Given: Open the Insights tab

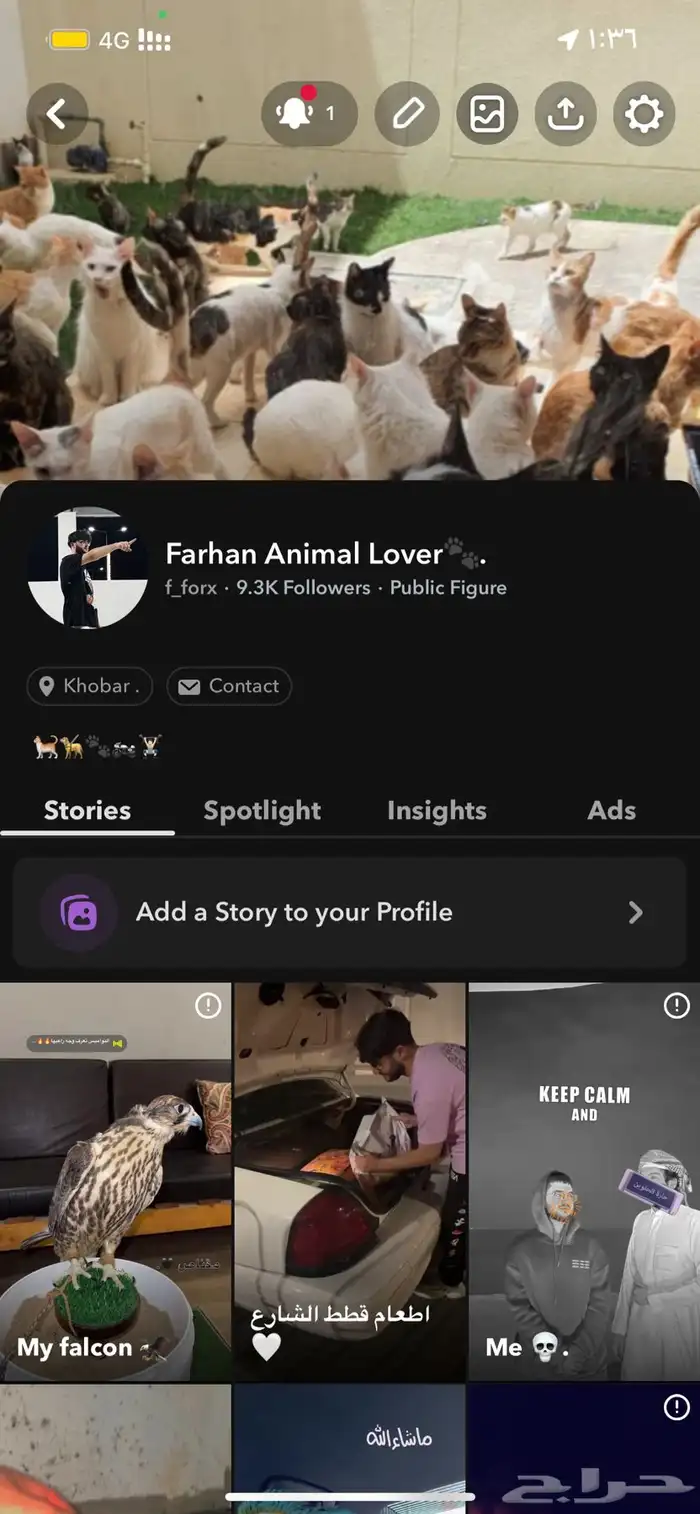Looking at the screenshot, I should pos(437,810).
